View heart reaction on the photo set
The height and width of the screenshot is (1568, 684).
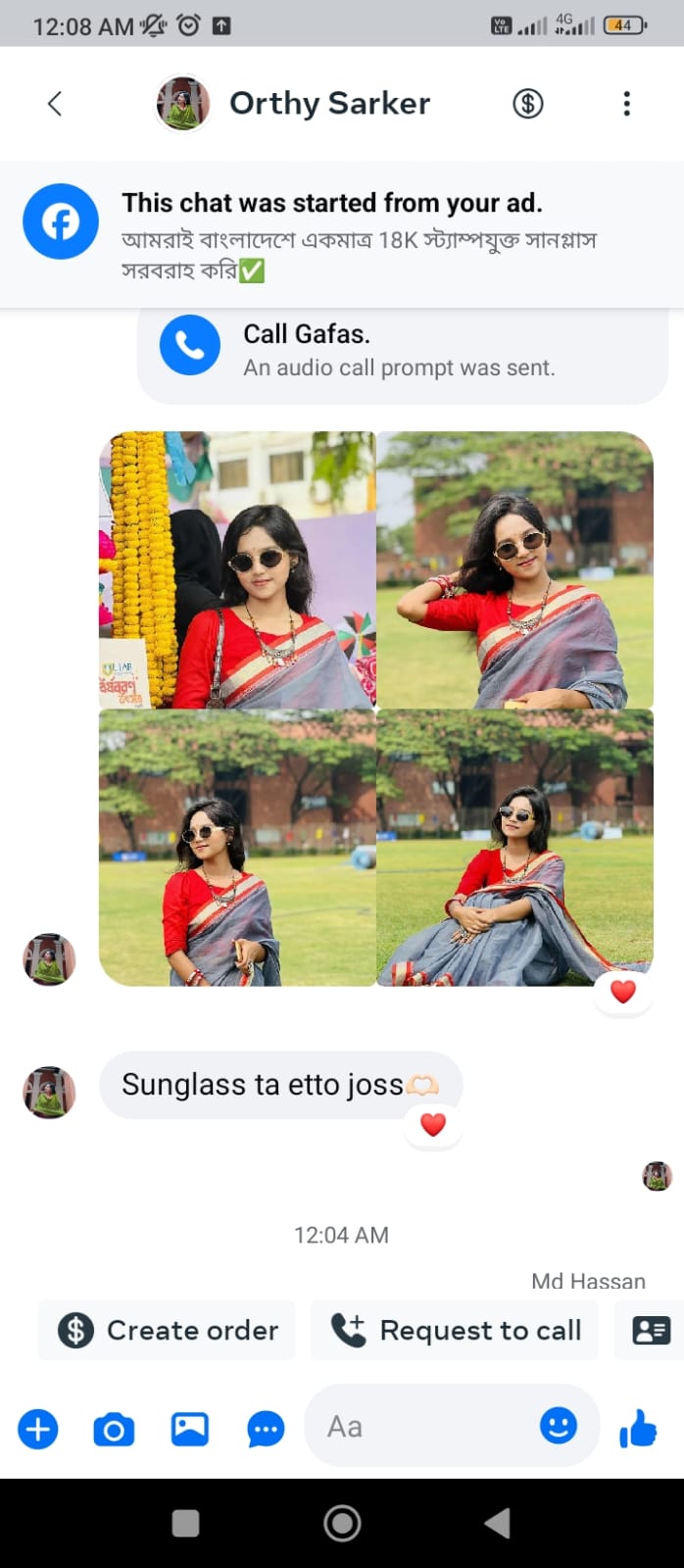(622, 992)
